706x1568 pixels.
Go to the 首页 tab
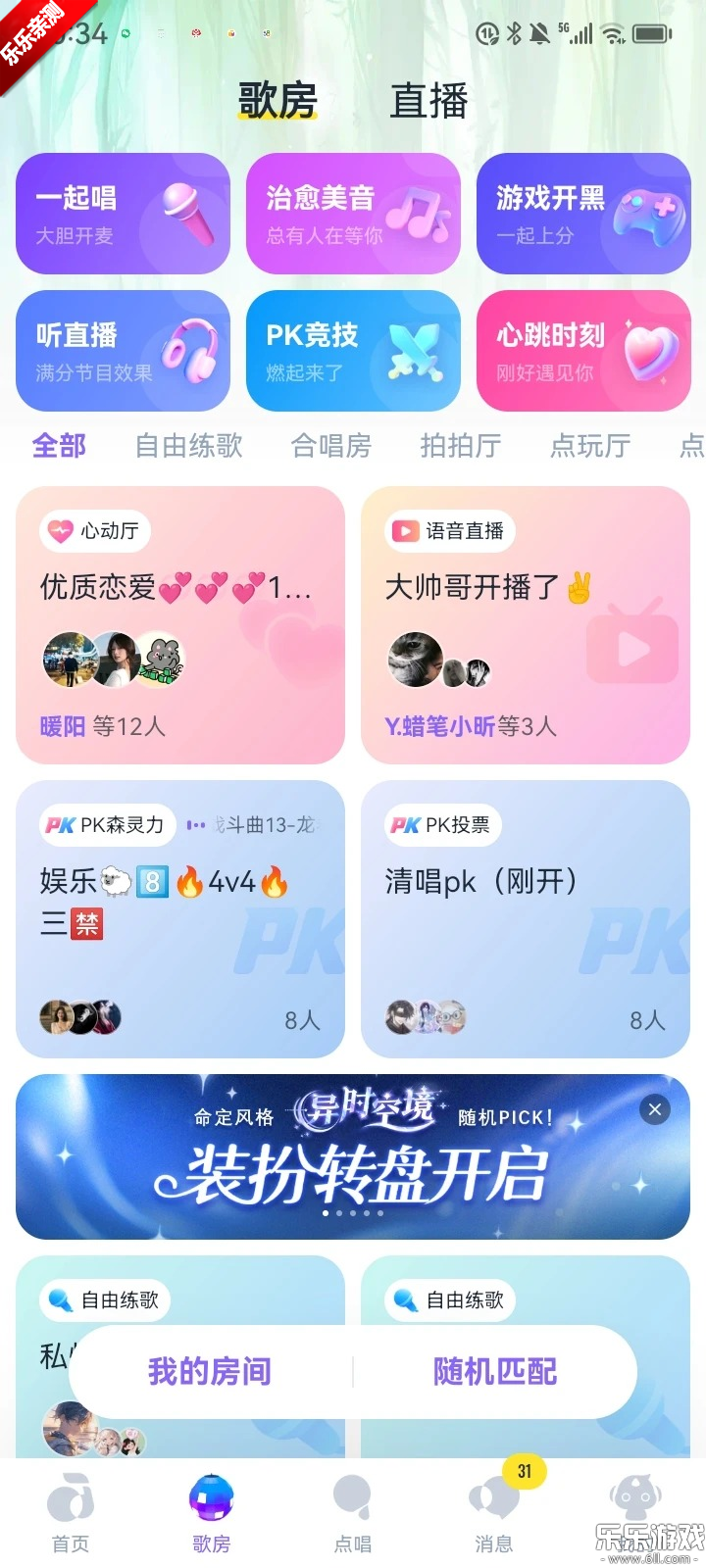[x=71, y=1514]
